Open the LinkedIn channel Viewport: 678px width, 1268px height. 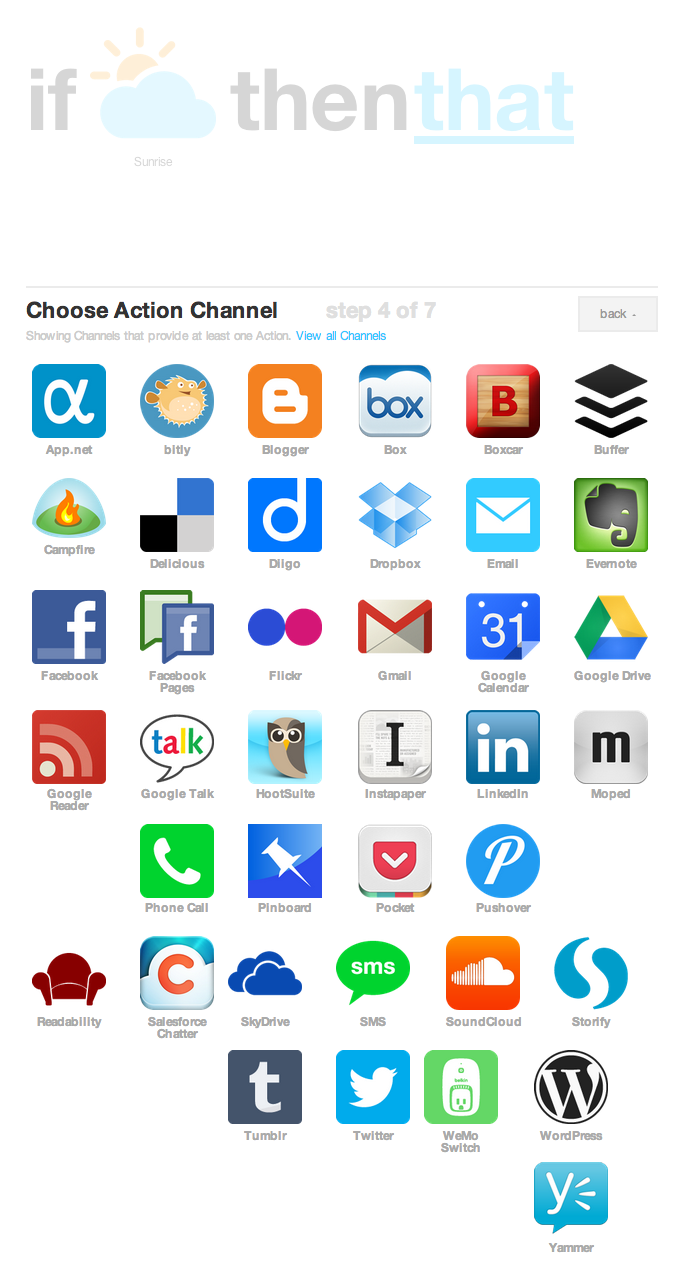point(503,746)
